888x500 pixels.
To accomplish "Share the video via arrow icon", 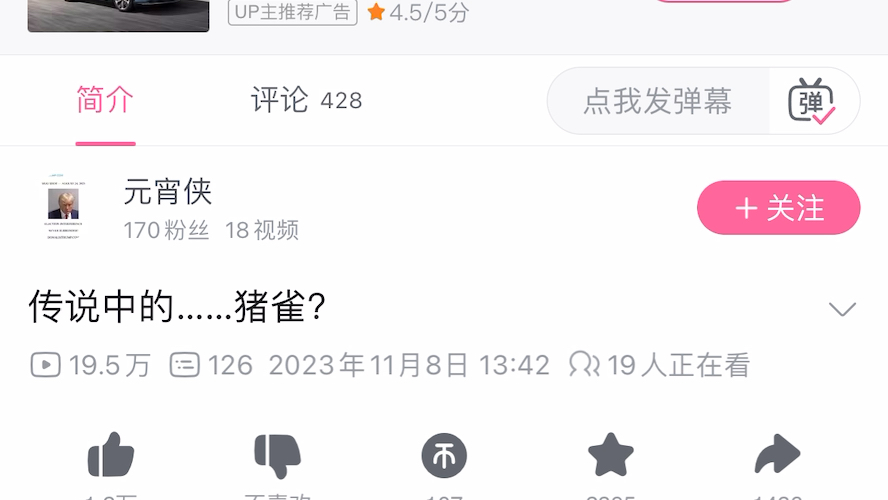I will [x=777, y=456].
